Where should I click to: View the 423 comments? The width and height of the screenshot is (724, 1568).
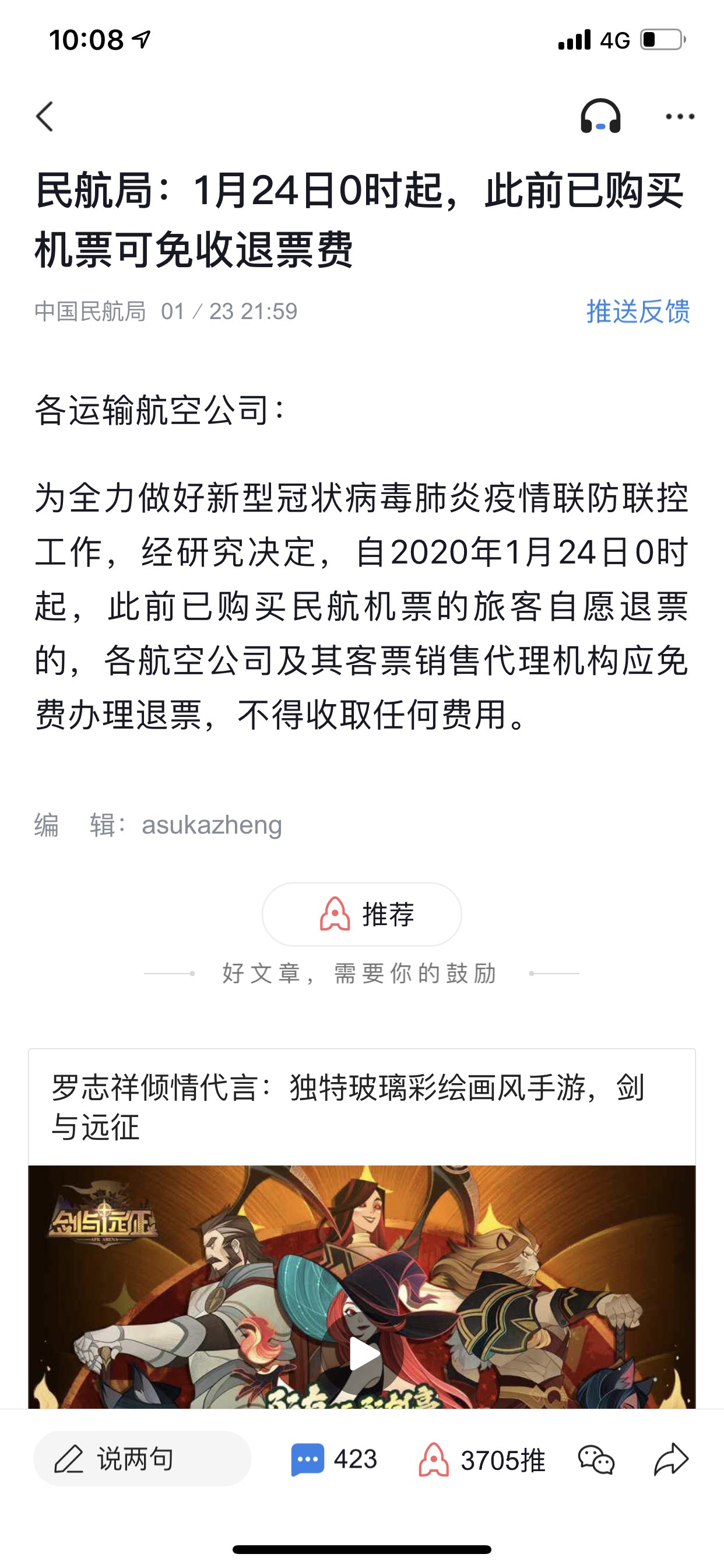[335, 1459]
